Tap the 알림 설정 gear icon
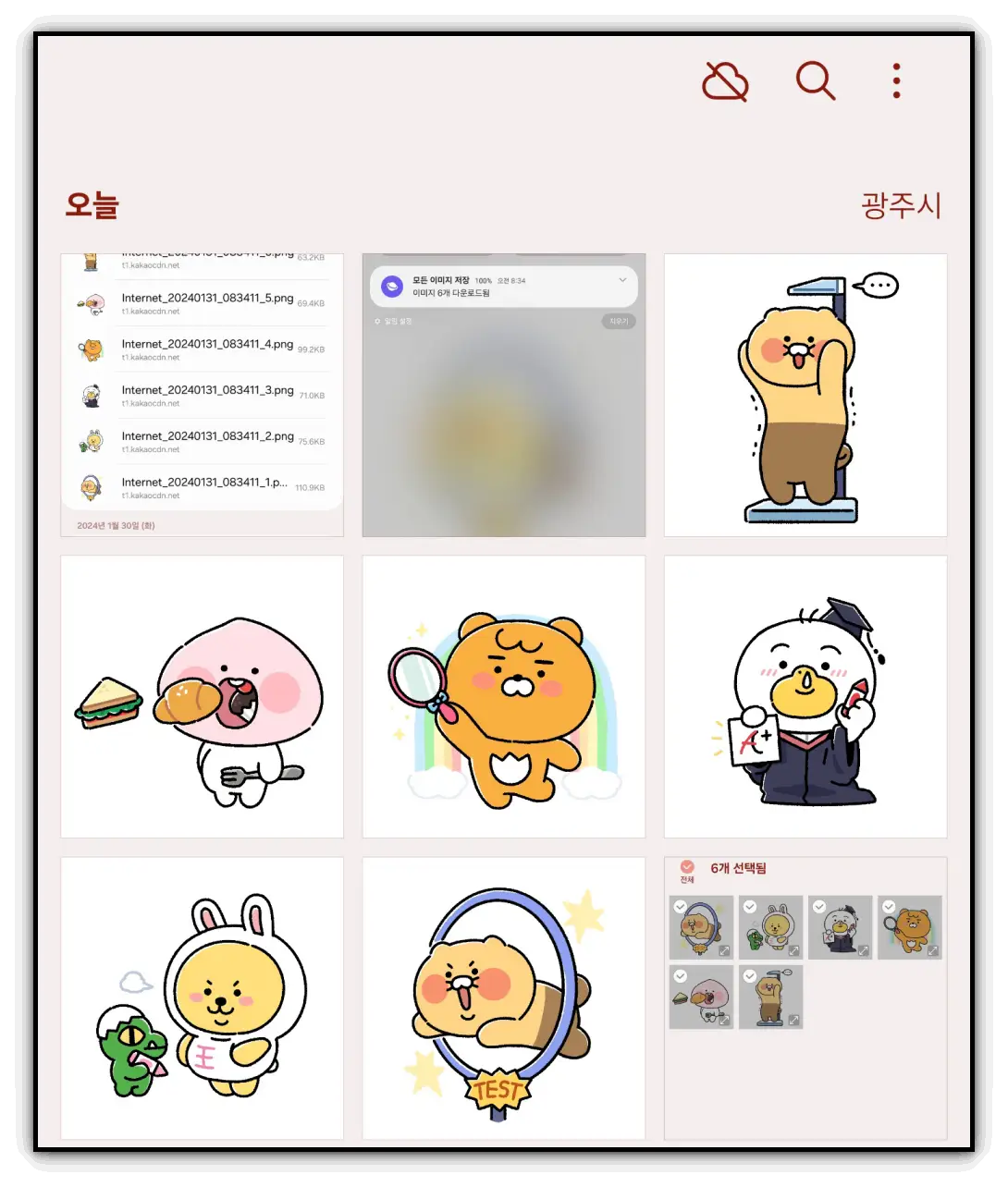This screenshot has height=1187, width=1008. coord(378,321)
